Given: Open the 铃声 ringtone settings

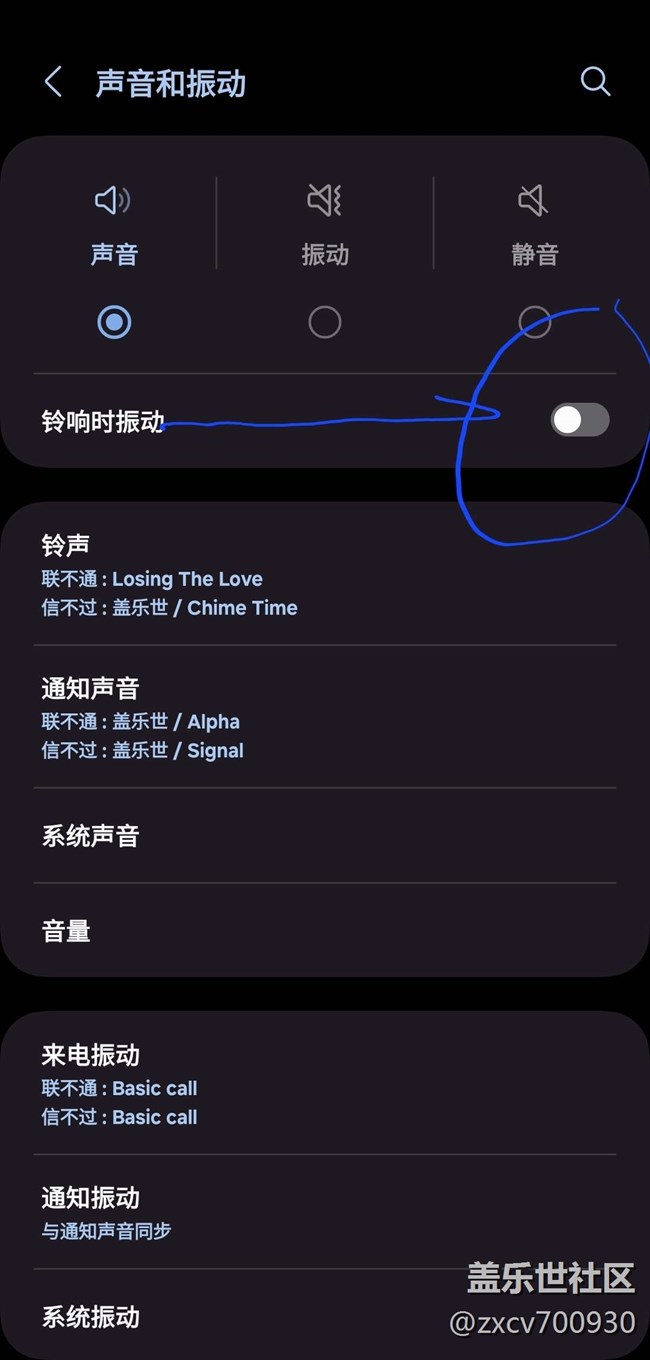Looking at the screenshot, I should click(x=325, y=575).
